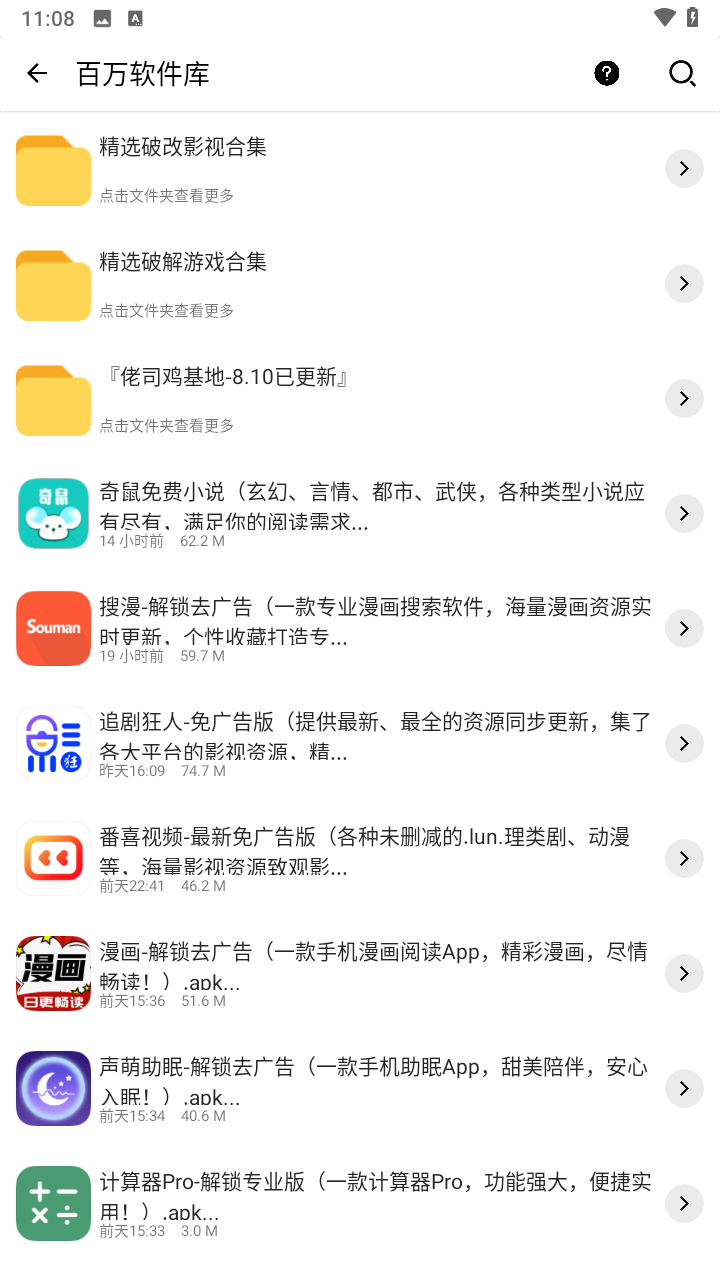
Task: Tap the 漫画日更畅读 app icon
Action: tap(53, 973)
